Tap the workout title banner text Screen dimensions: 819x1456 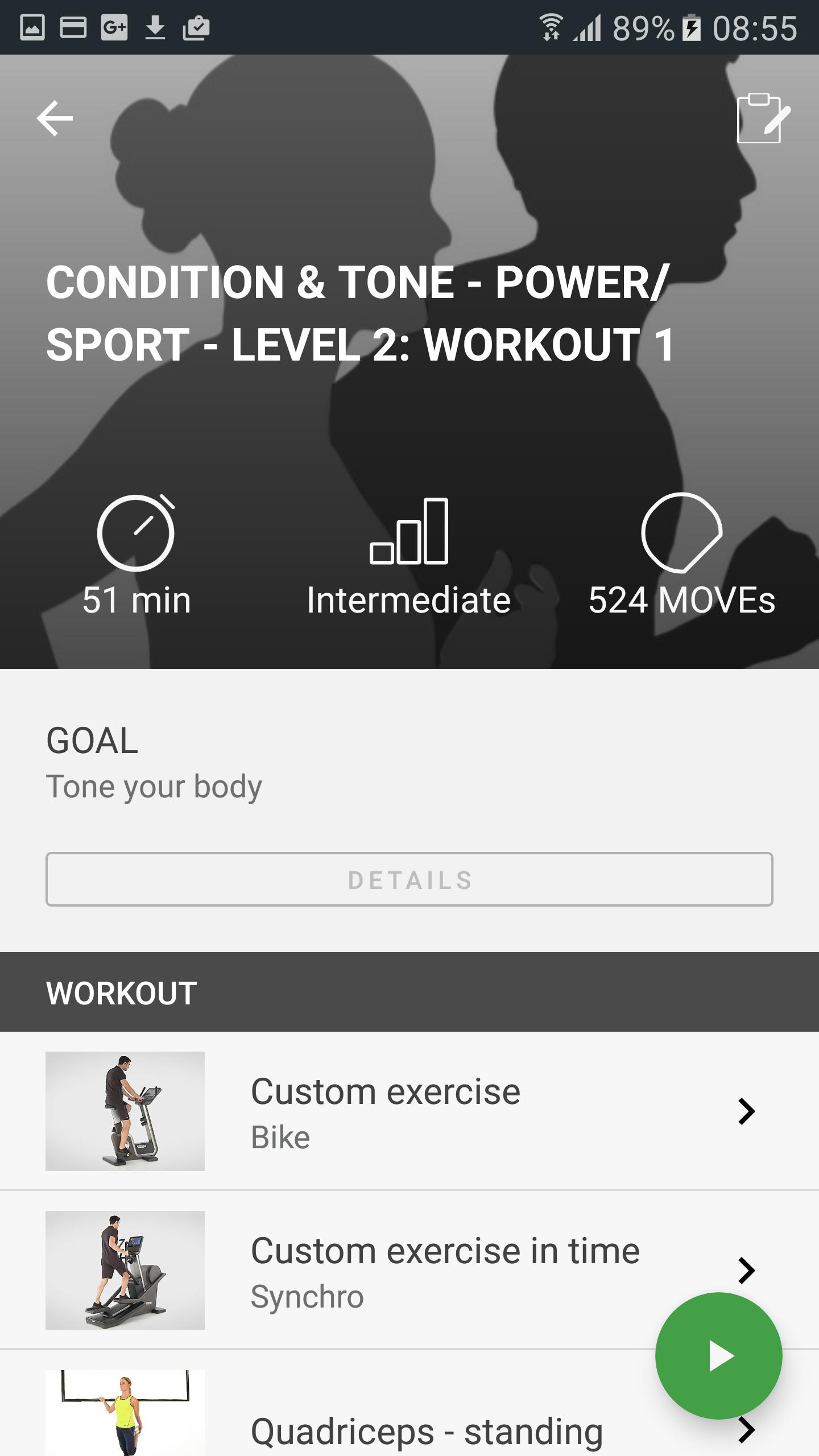coord(358,314)
